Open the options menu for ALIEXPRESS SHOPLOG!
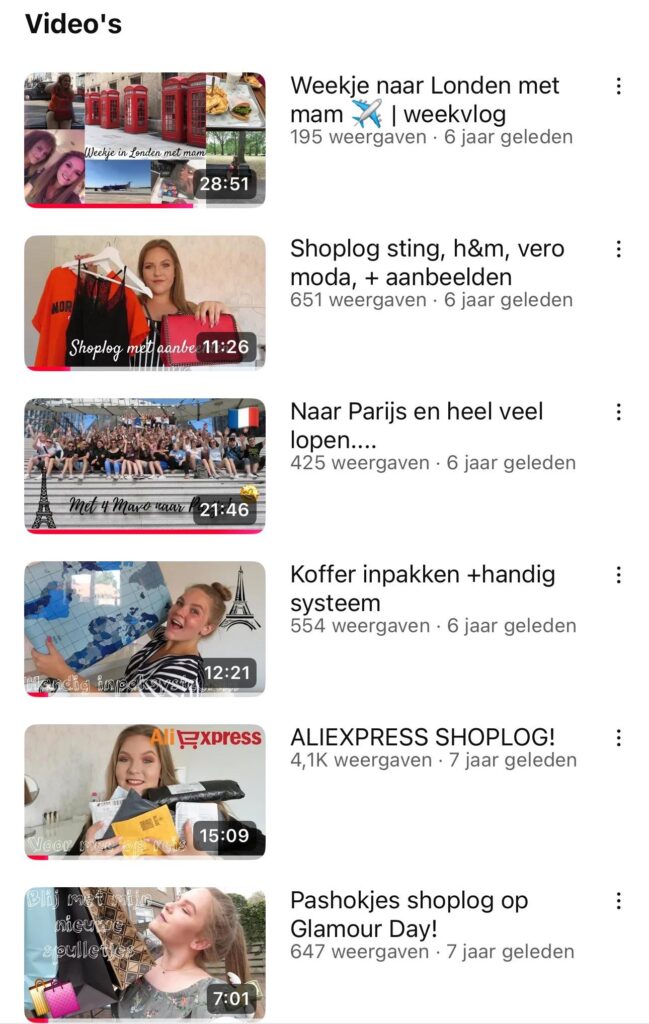 coord(619,738)
